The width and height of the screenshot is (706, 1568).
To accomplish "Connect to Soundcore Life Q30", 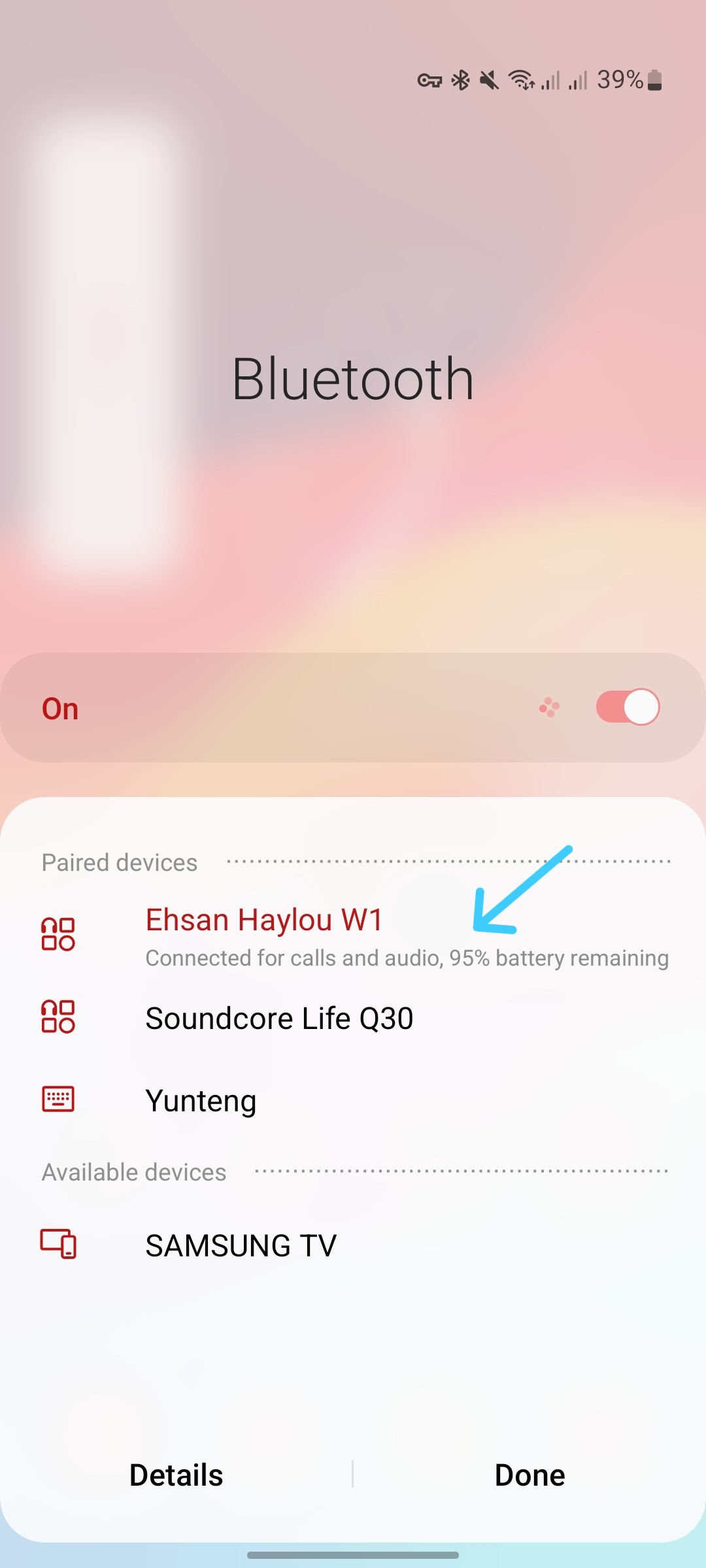I will pos(279,1019).
